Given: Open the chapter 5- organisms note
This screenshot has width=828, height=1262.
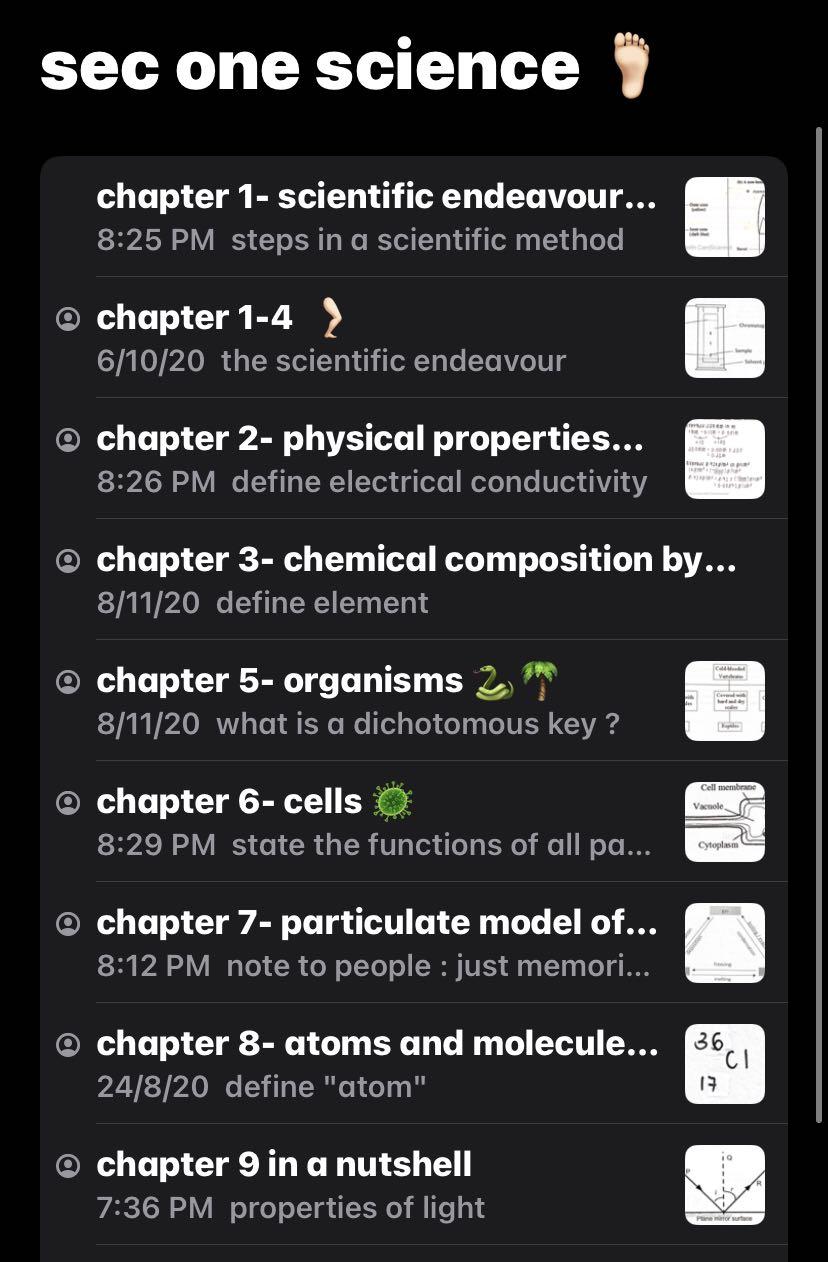Looking at the screenshot, I should coord(376,701).
